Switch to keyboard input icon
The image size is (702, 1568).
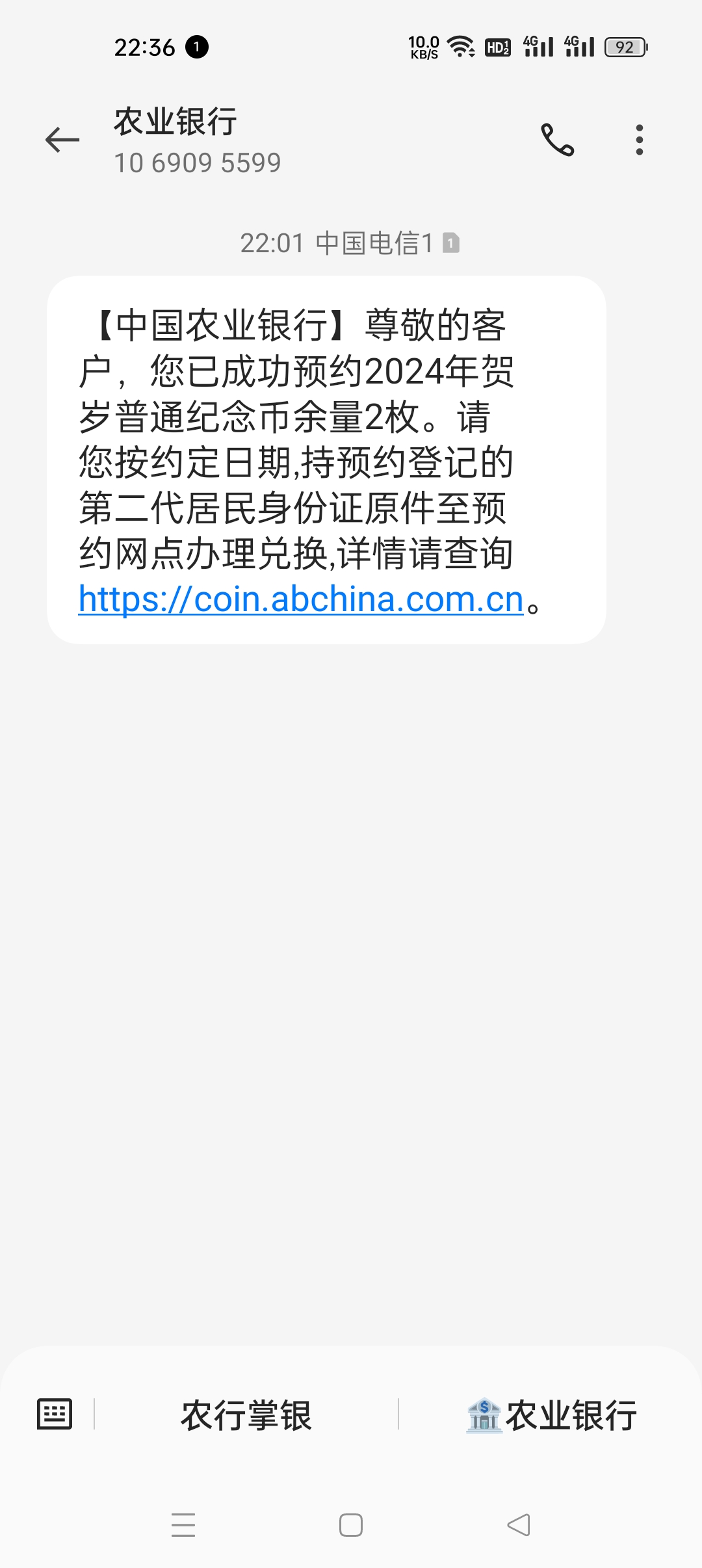[x=55, y=1414]
